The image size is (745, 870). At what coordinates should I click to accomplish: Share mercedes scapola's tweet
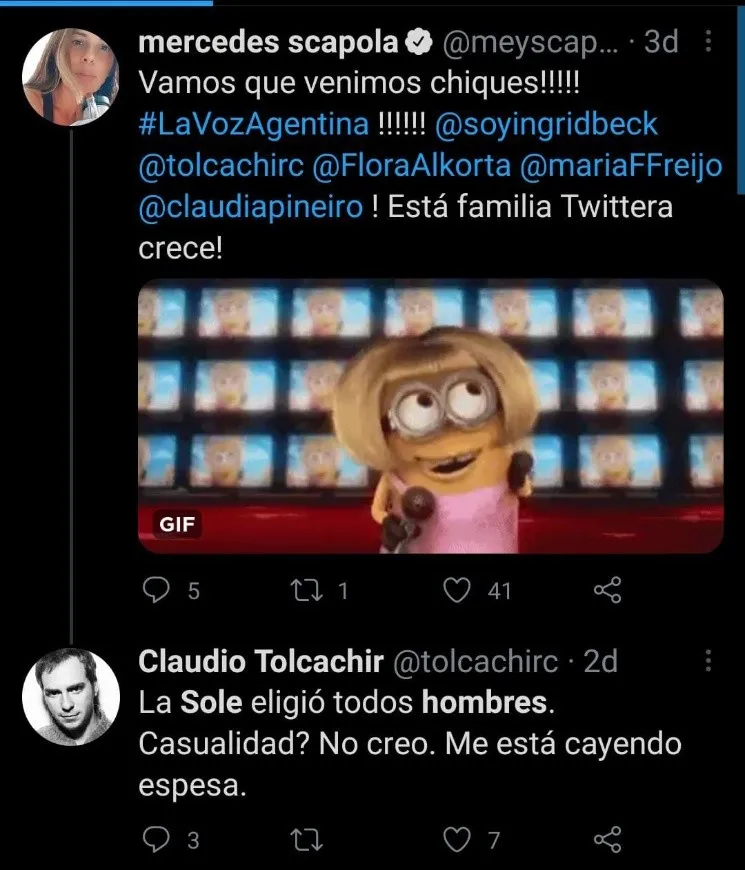point(608,591)
